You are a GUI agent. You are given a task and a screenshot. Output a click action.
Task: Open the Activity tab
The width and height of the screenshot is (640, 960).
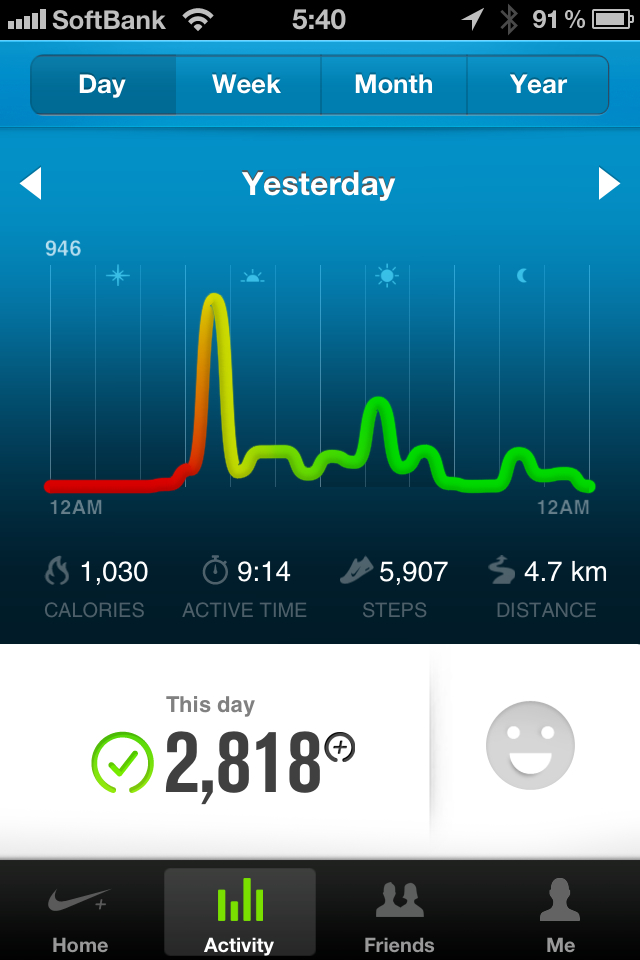point(239,912)
